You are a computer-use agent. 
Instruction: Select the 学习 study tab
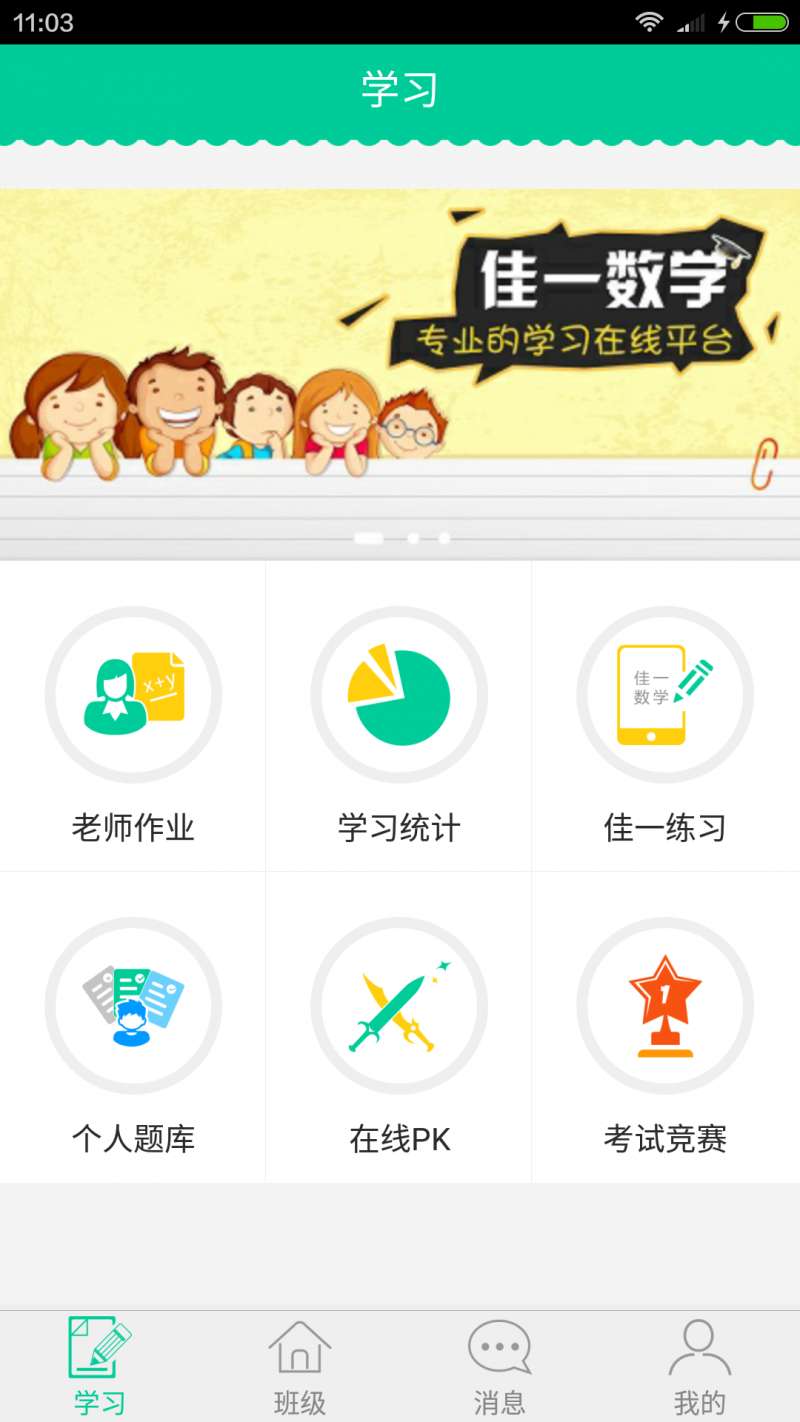click(100, 1366)
